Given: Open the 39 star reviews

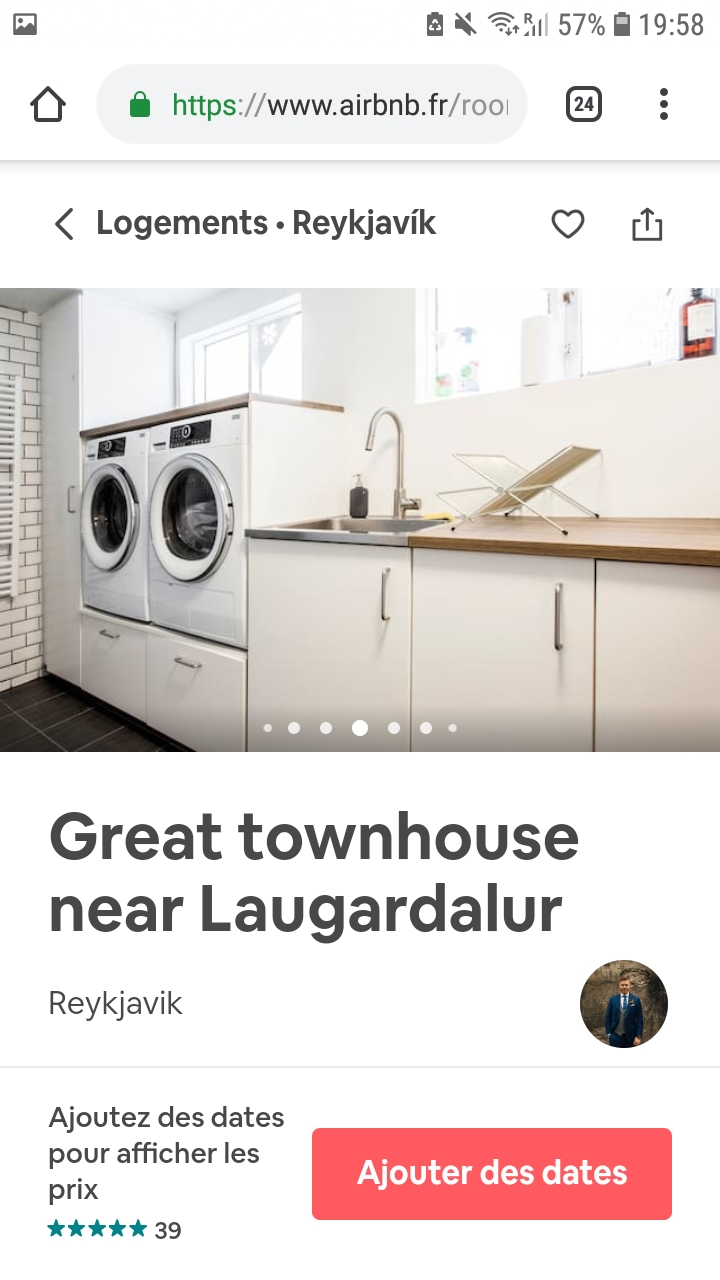Looking at the screenshot, I should (115, 1230).
